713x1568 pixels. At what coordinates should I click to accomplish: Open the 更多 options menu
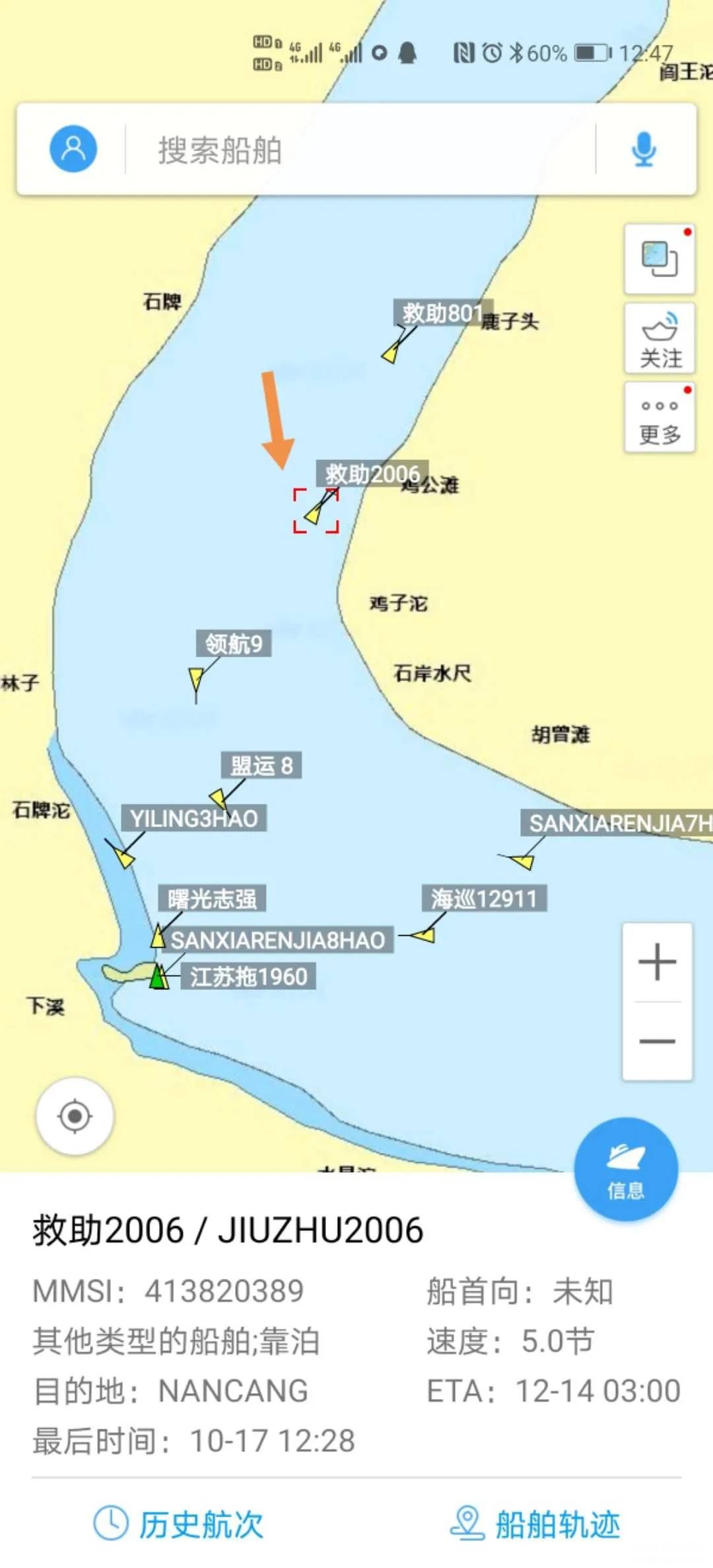click(660, 418)
